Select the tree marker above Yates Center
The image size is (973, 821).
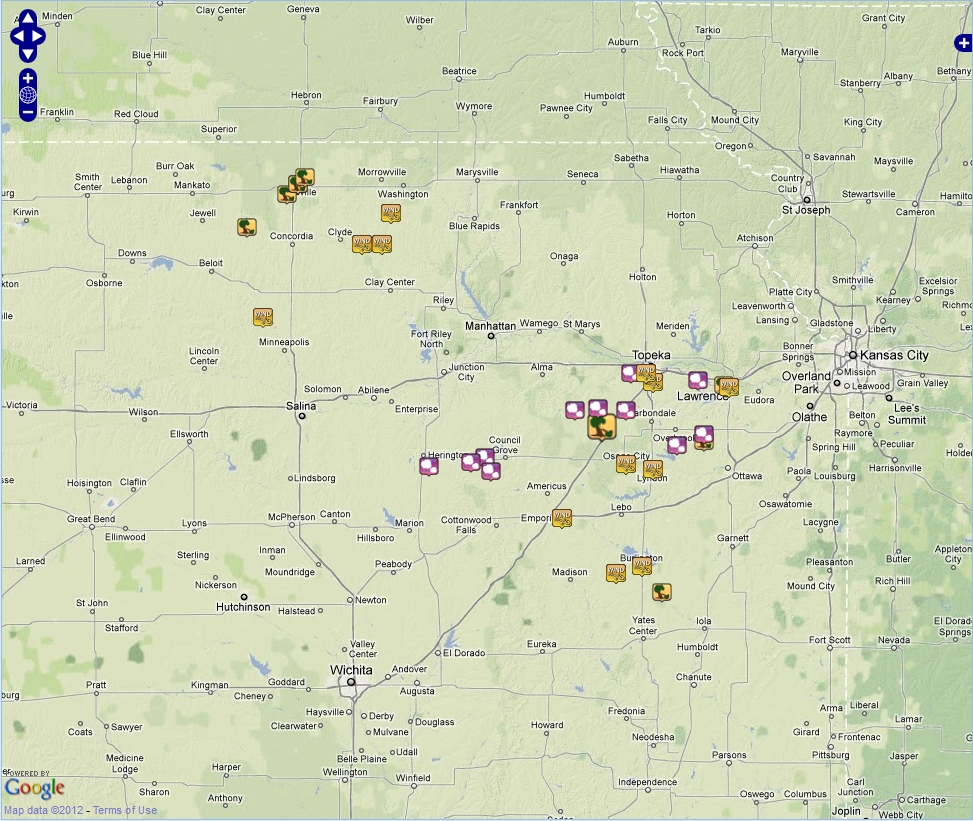coord(661,592)
